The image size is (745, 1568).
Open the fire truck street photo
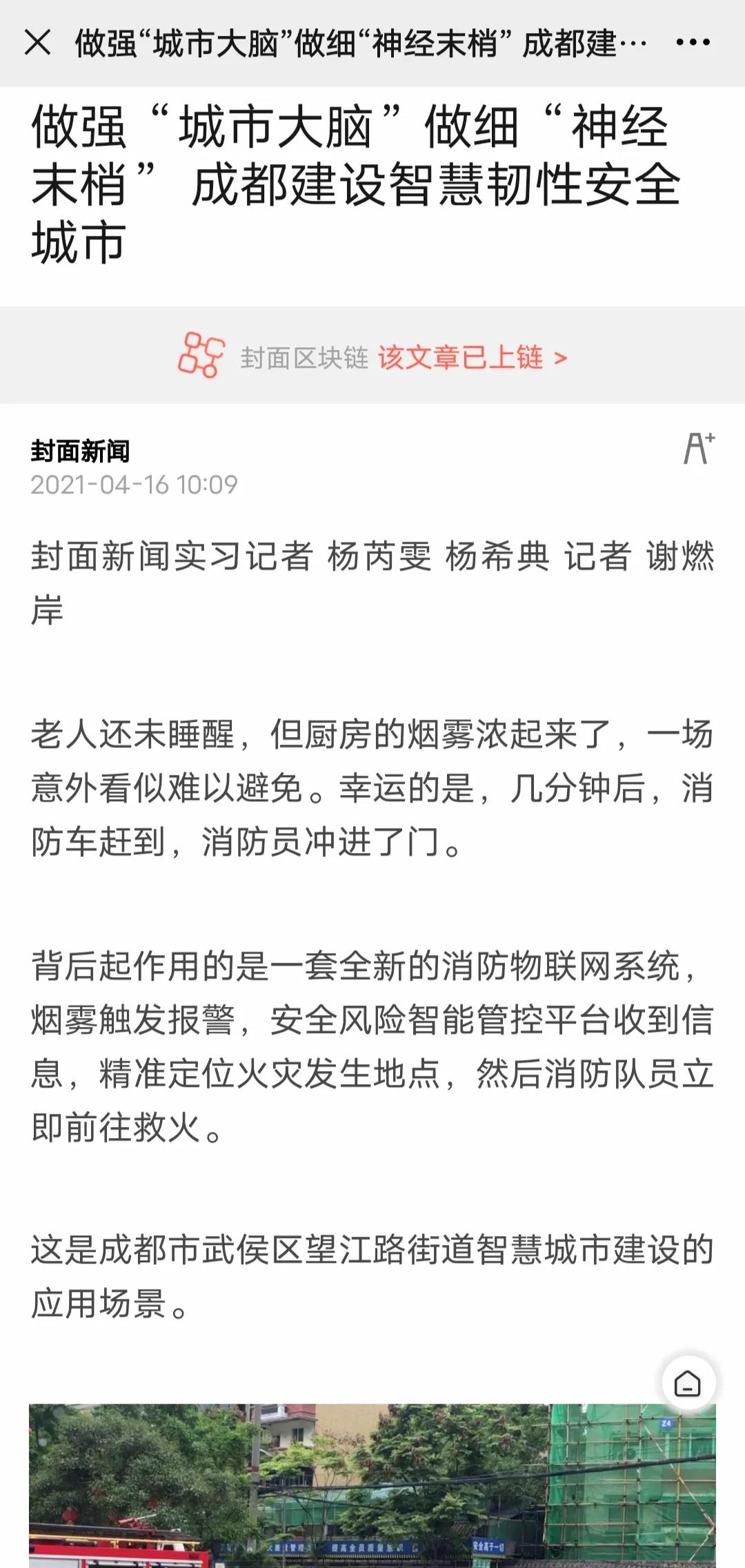tap(372, 1484)
